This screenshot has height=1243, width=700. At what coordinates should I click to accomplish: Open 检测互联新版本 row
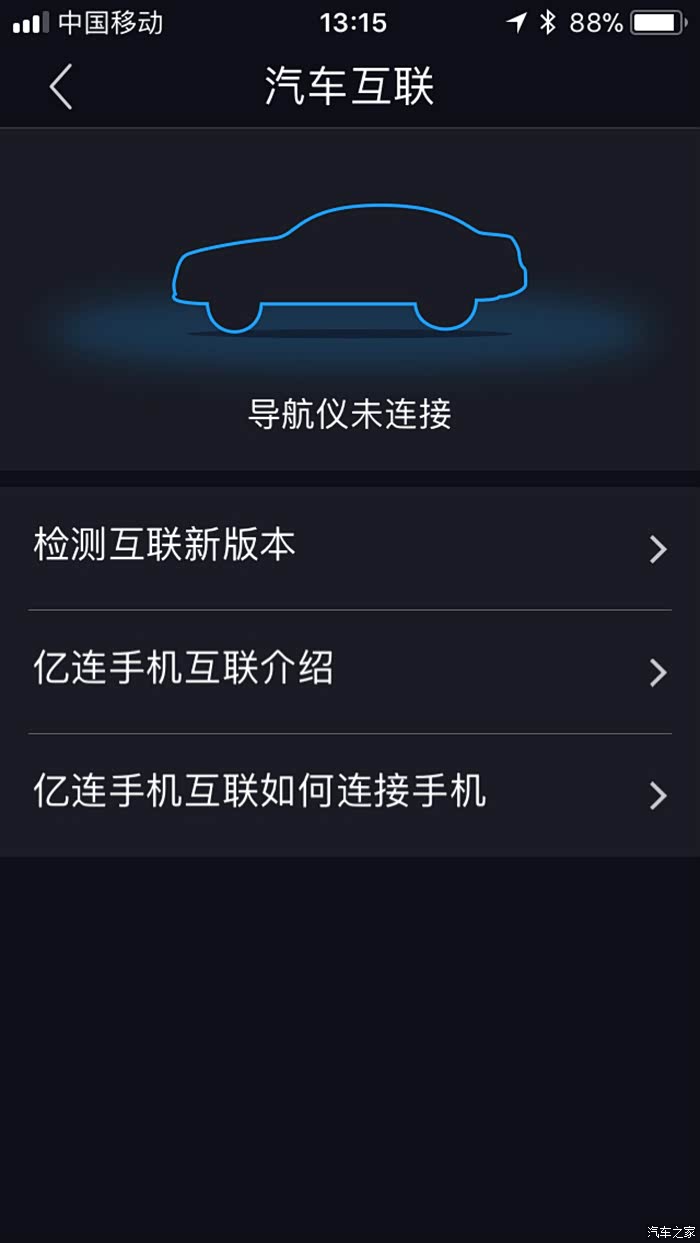point(350,548)
